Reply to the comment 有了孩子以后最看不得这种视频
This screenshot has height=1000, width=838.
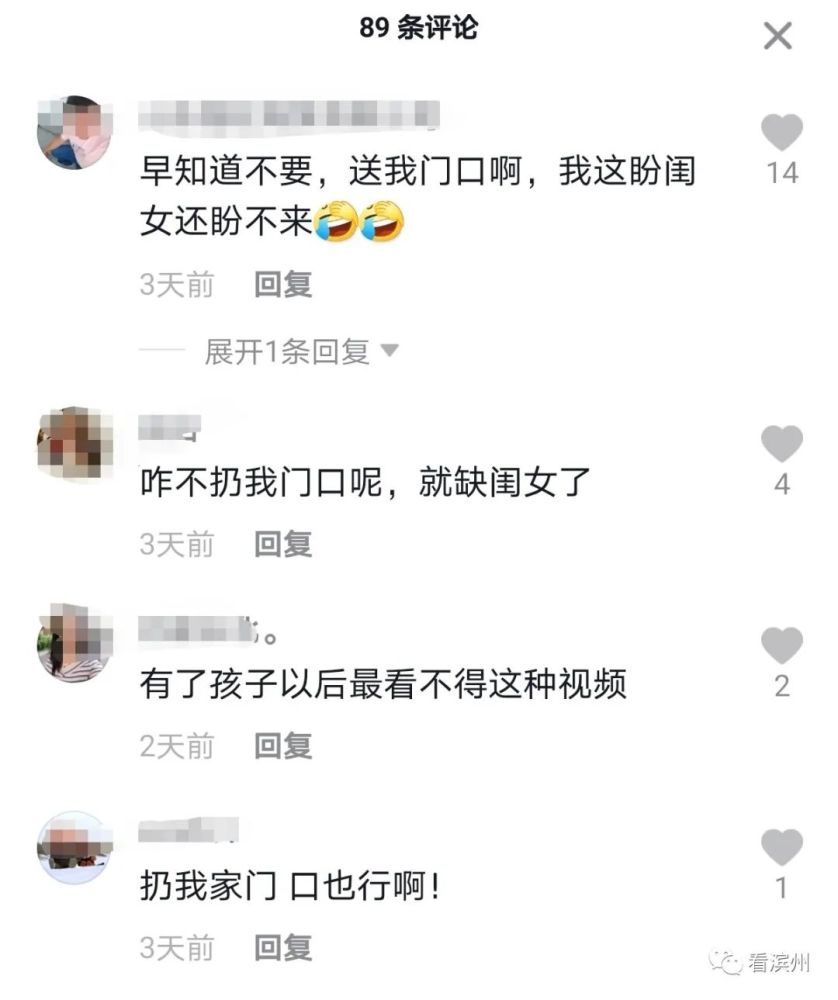pos(283,746)
